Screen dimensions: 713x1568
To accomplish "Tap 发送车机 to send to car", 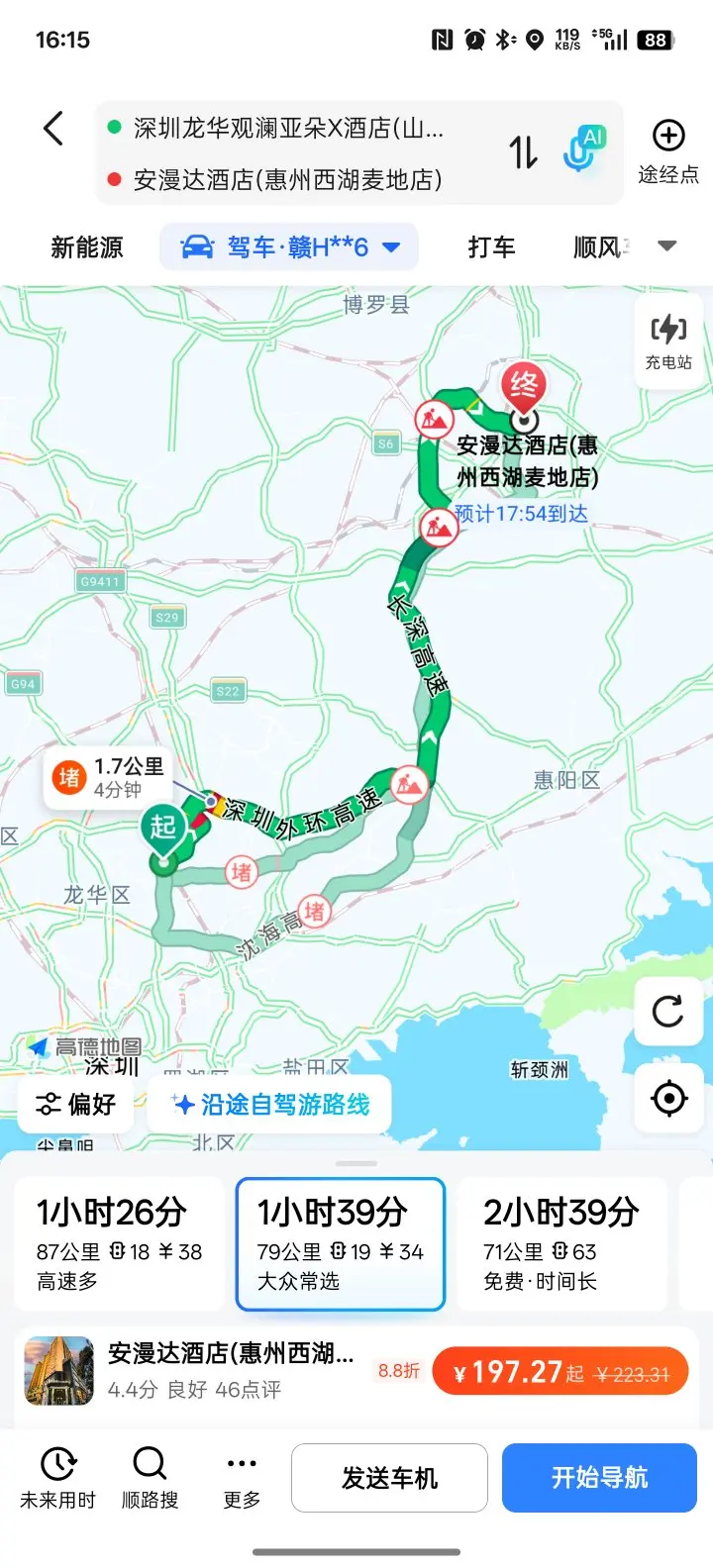I will [389, 1478].
